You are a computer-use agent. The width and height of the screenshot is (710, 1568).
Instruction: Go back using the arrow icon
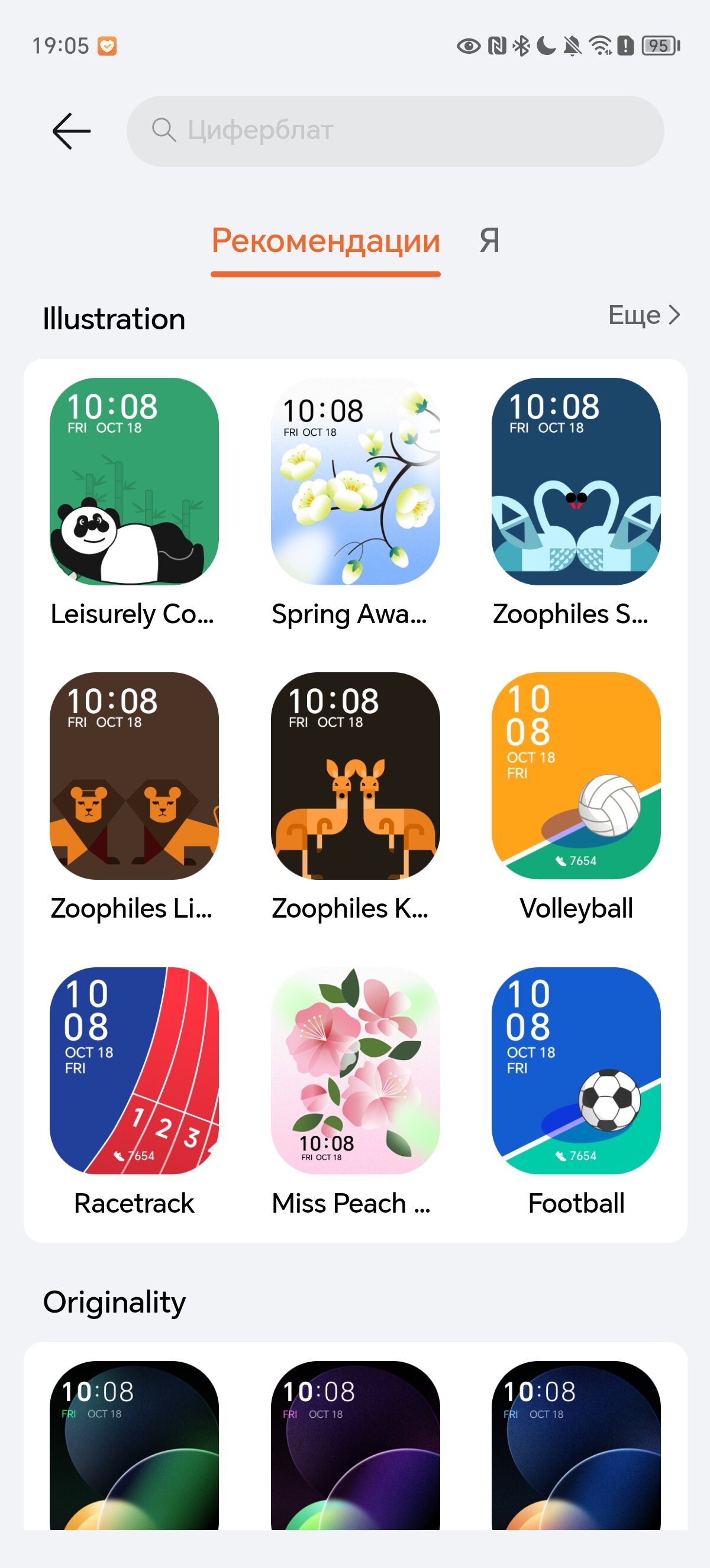coord(71,131)
